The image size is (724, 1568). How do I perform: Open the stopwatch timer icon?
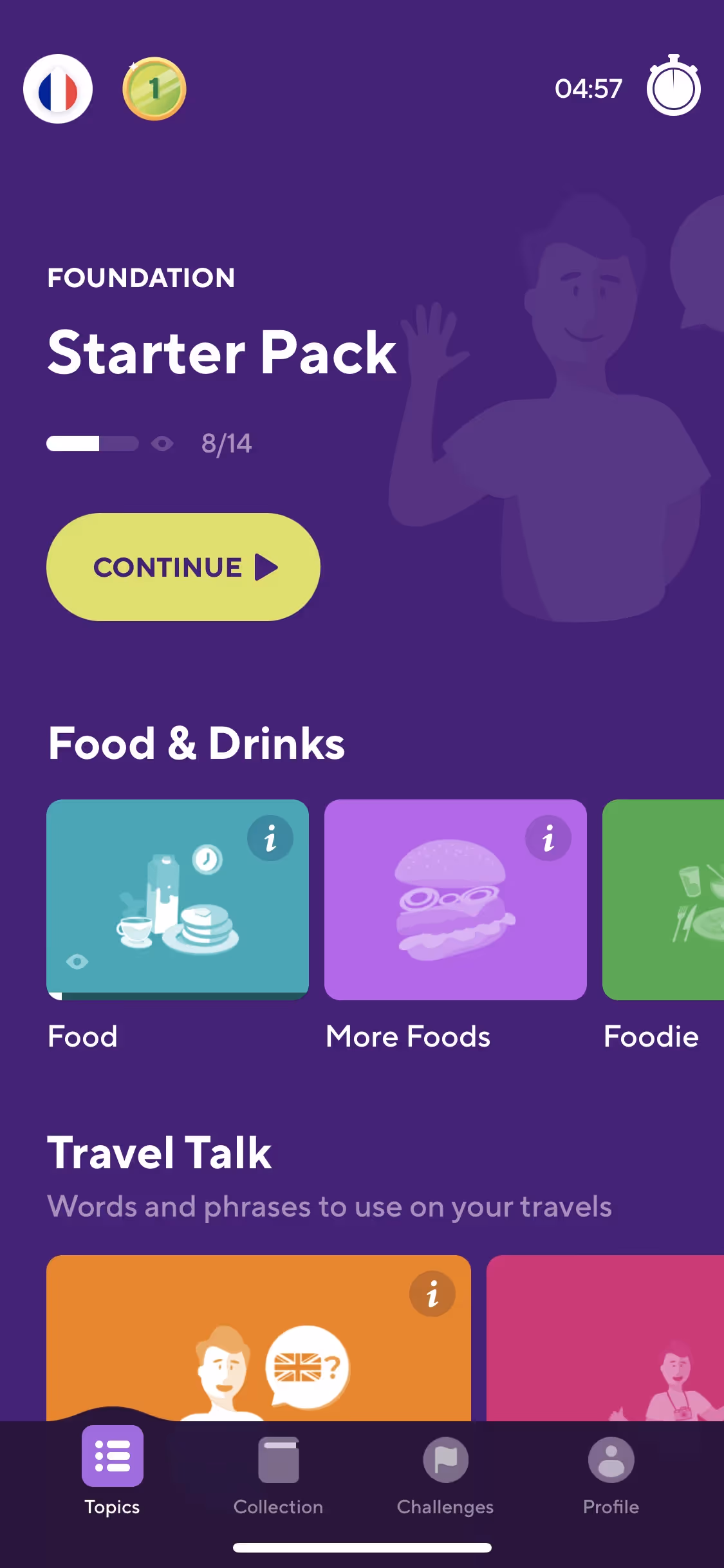673,87
